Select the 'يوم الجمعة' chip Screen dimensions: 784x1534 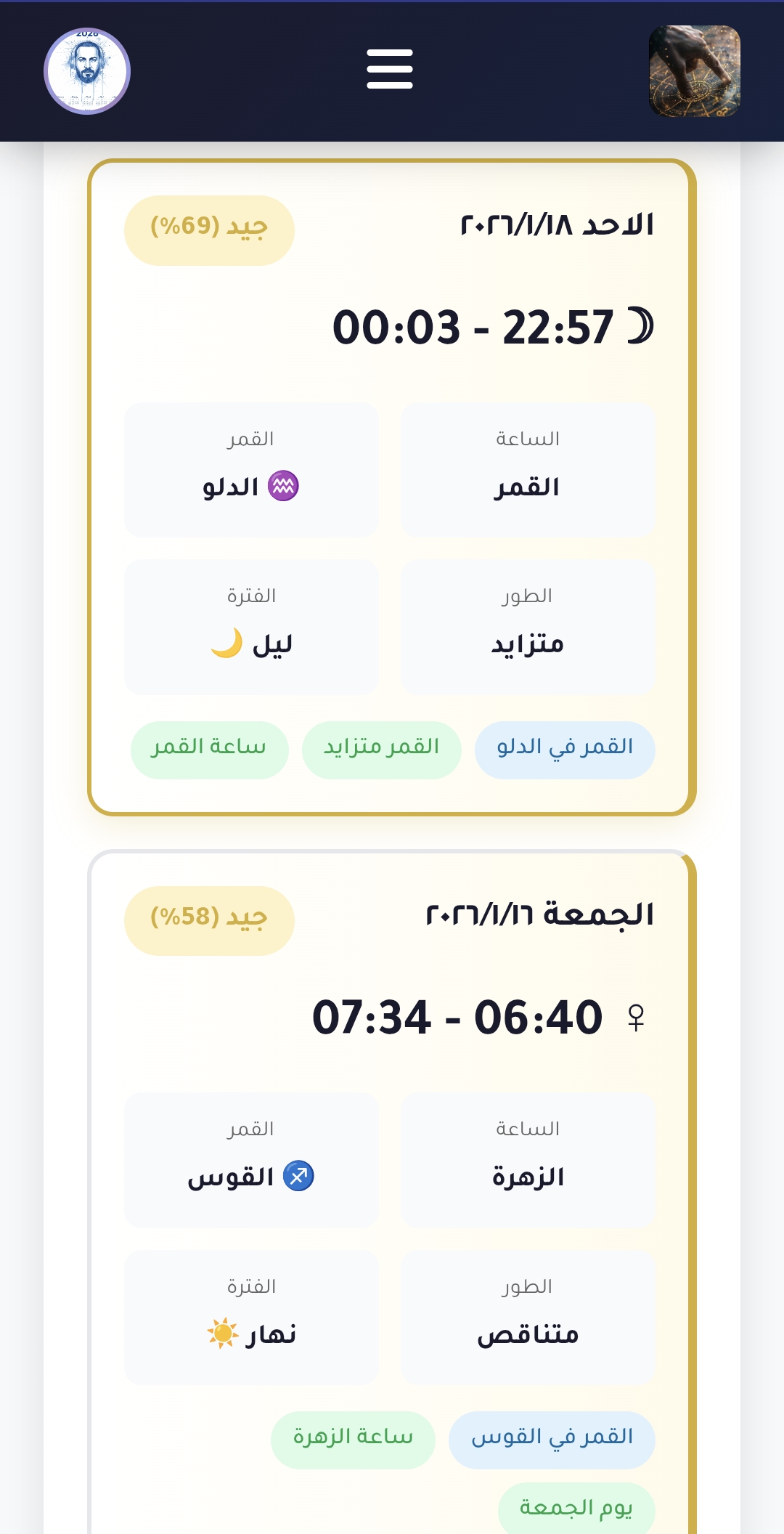pos(576,1509)
